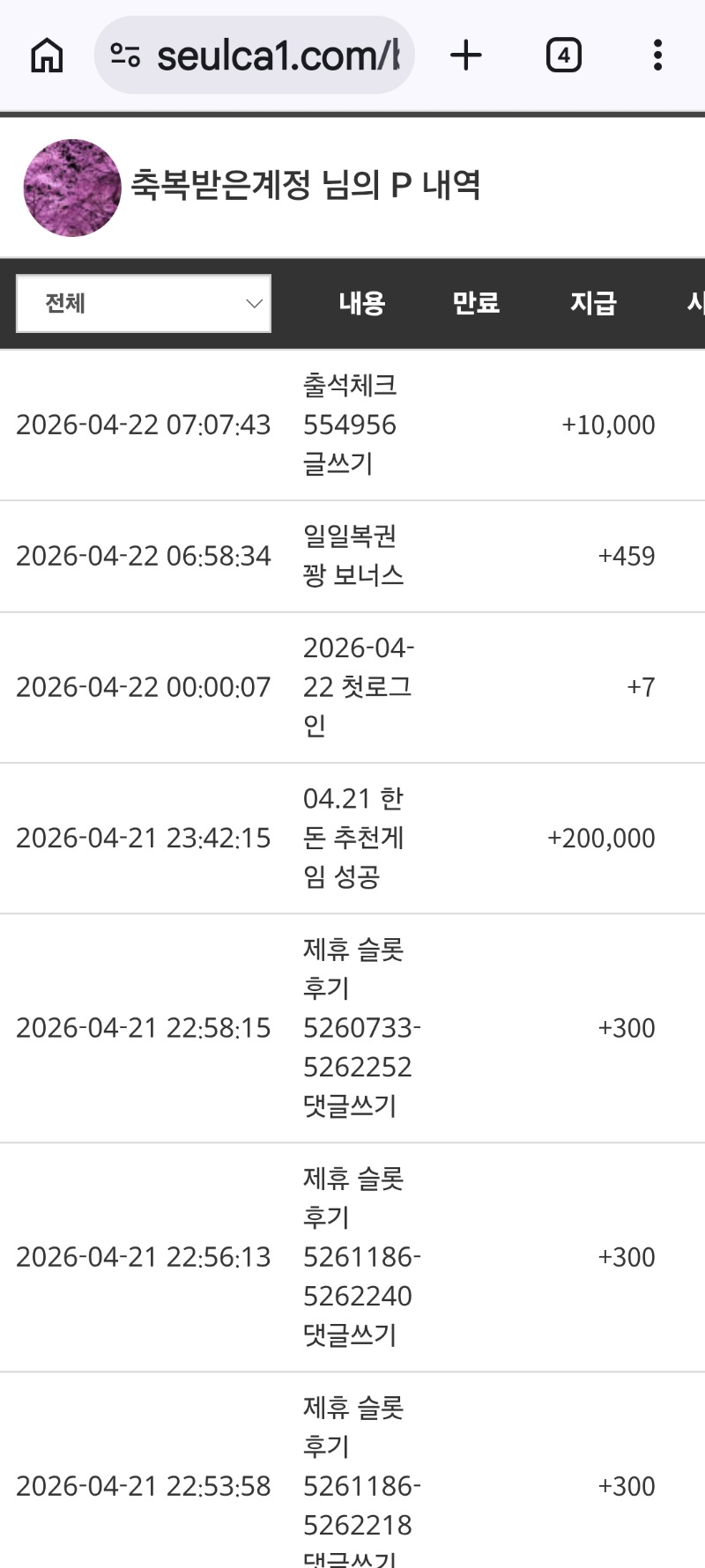
Task: Open the tab switcher showing 4 tabs
Action: tap(563, 55)
